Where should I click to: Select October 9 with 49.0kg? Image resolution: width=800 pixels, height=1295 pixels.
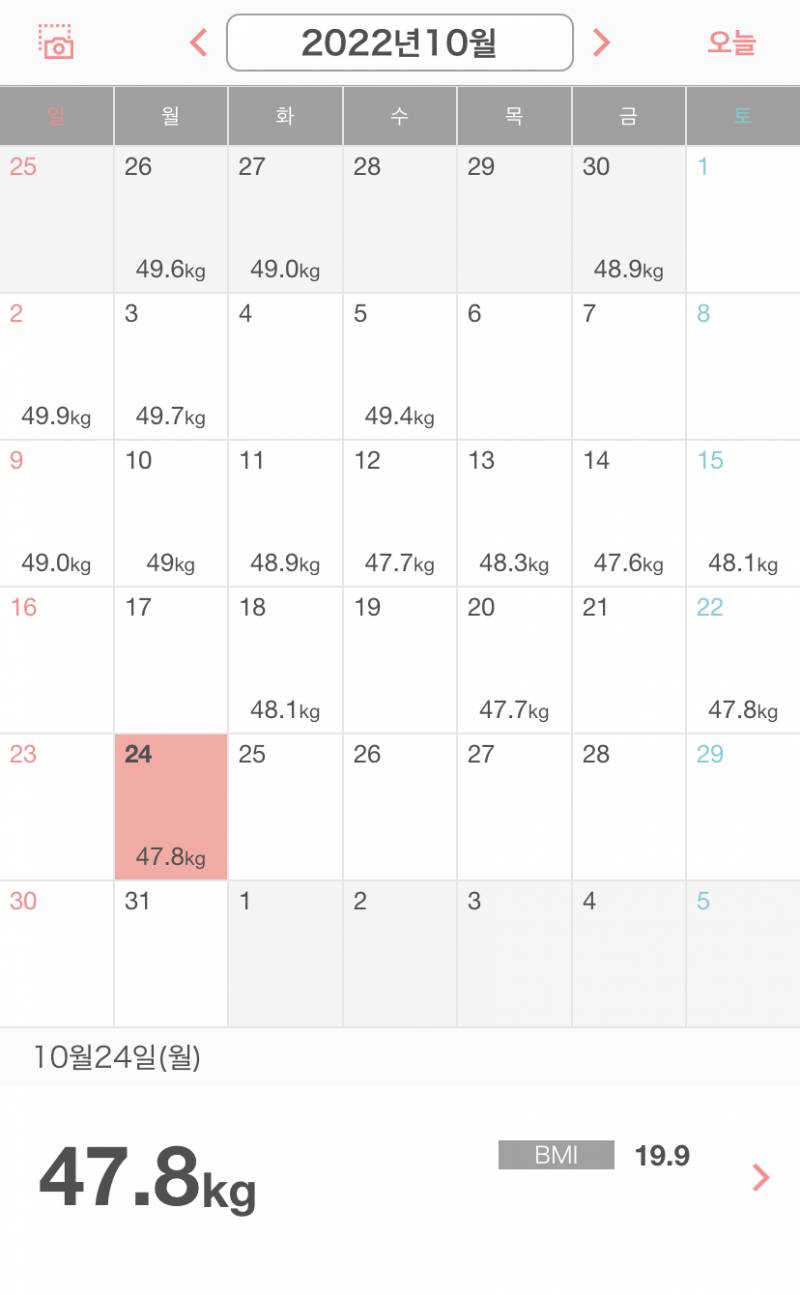click(57, 513)
